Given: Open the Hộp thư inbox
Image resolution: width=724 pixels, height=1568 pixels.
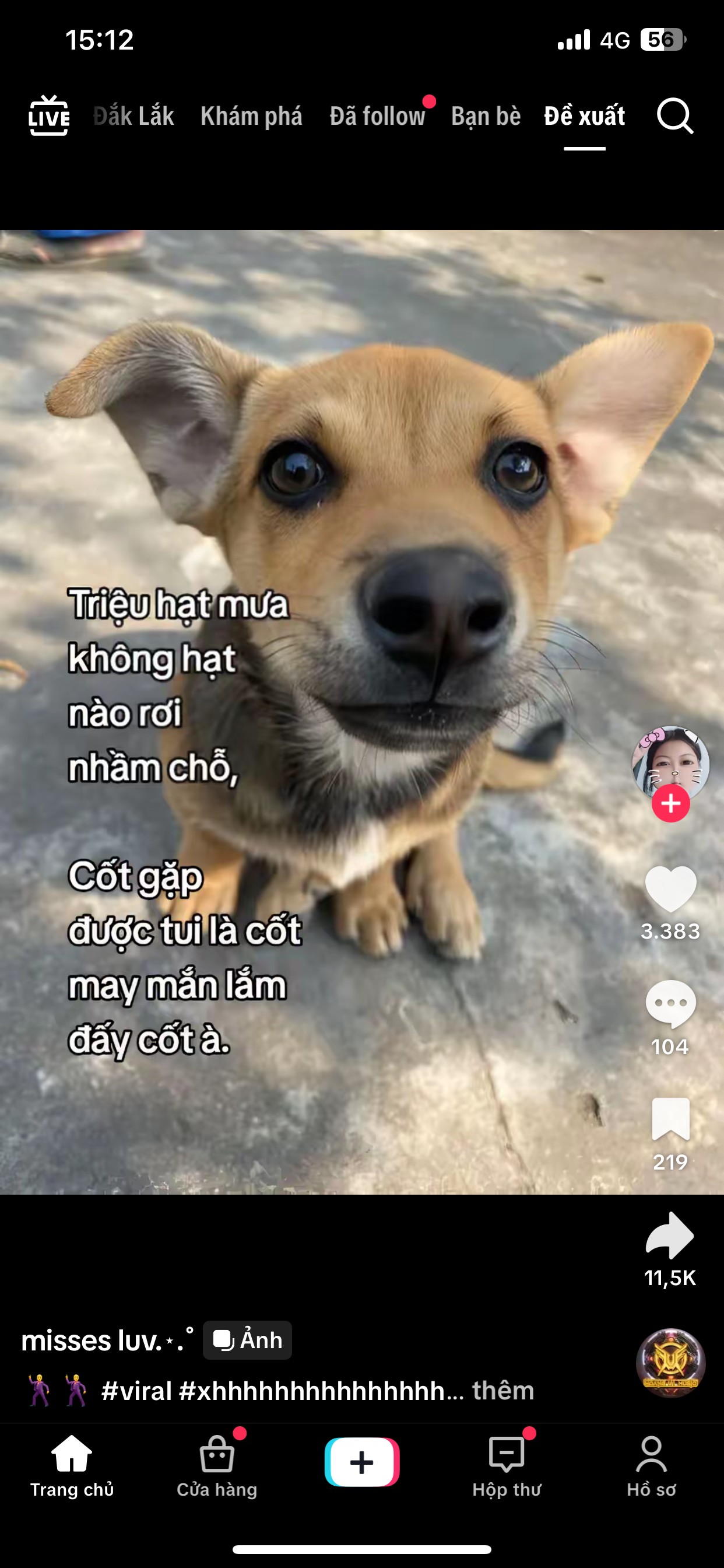Looking at the screenshot, I should [x=507, y=1466].
